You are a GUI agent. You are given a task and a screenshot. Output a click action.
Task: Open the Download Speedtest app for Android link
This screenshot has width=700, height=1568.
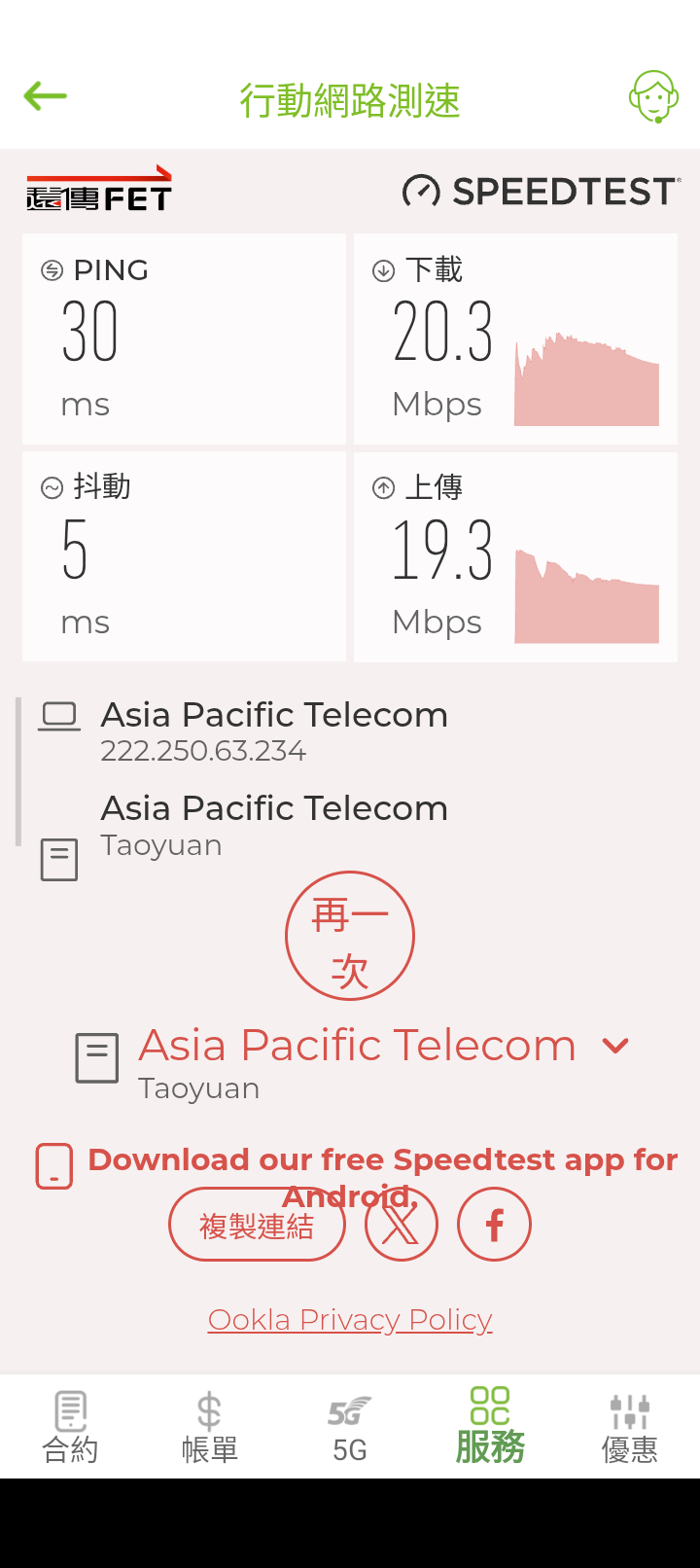382,1177
